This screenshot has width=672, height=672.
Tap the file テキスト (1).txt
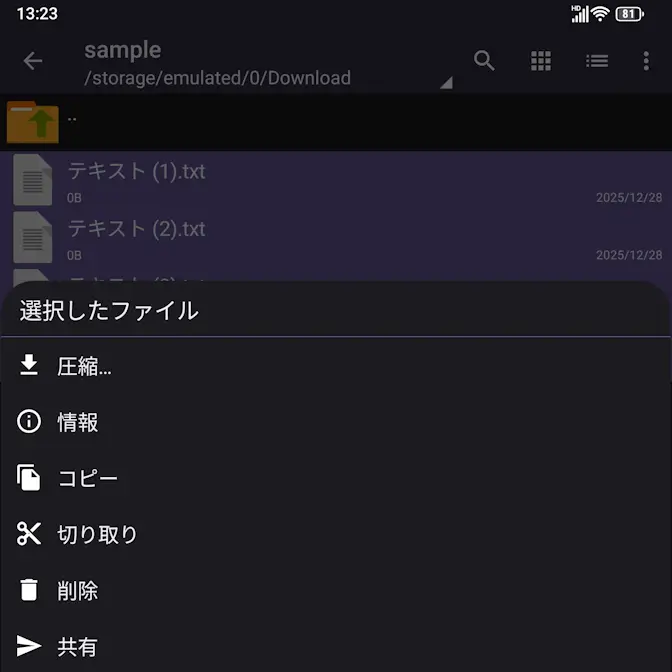137,172
